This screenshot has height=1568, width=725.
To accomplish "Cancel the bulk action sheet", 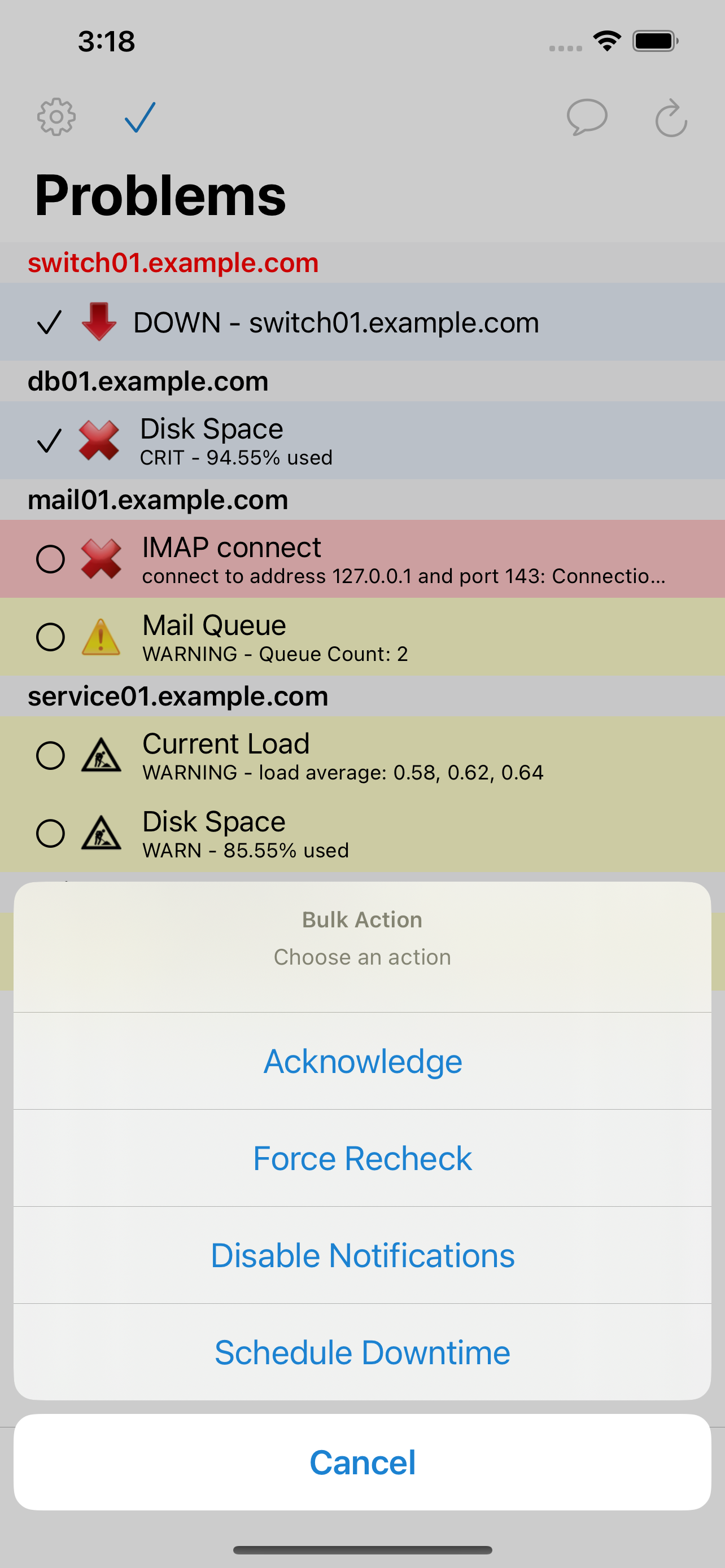I will (x=362, y=1462).
